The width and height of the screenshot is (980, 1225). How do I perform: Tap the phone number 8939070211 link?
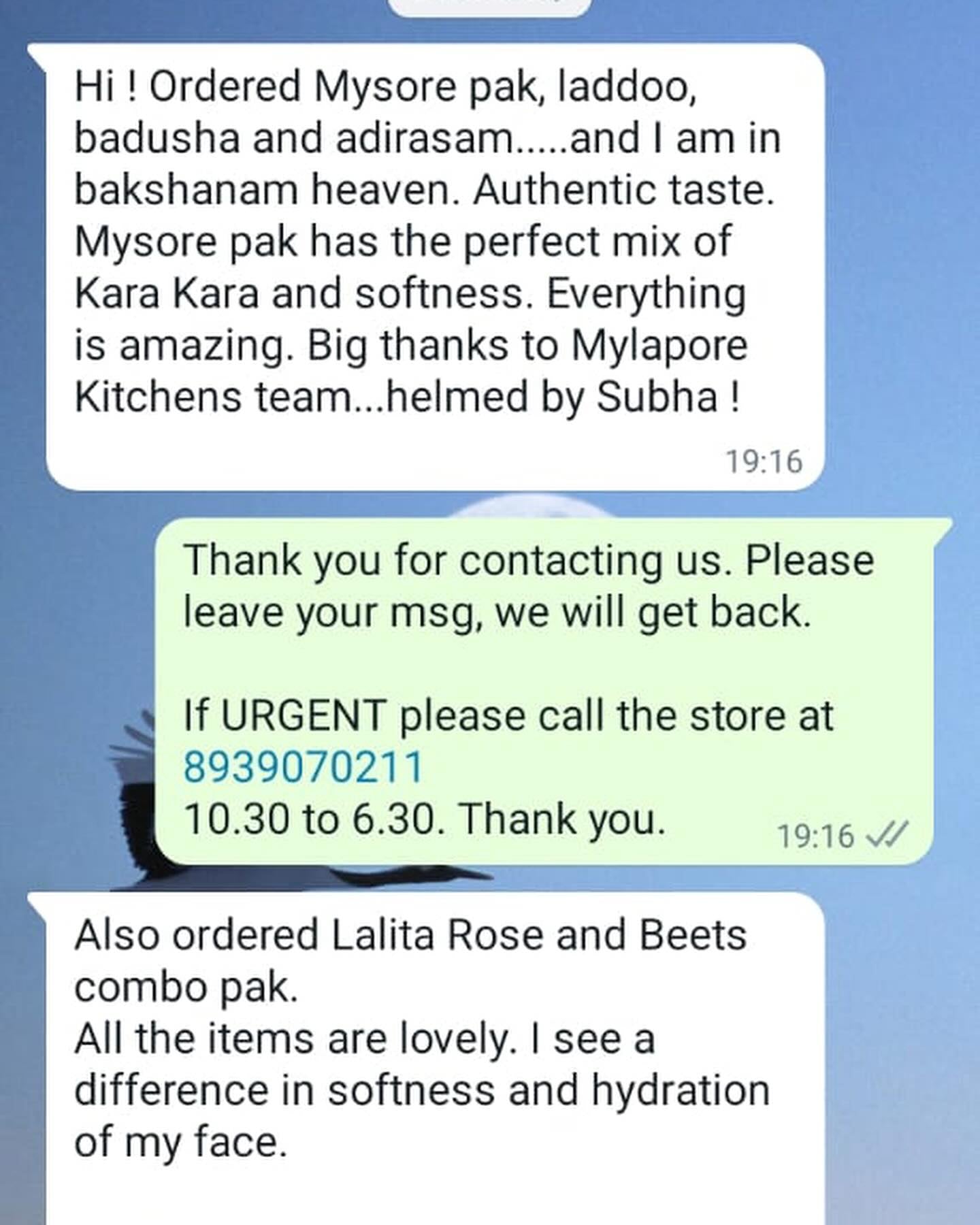point(304,767)
